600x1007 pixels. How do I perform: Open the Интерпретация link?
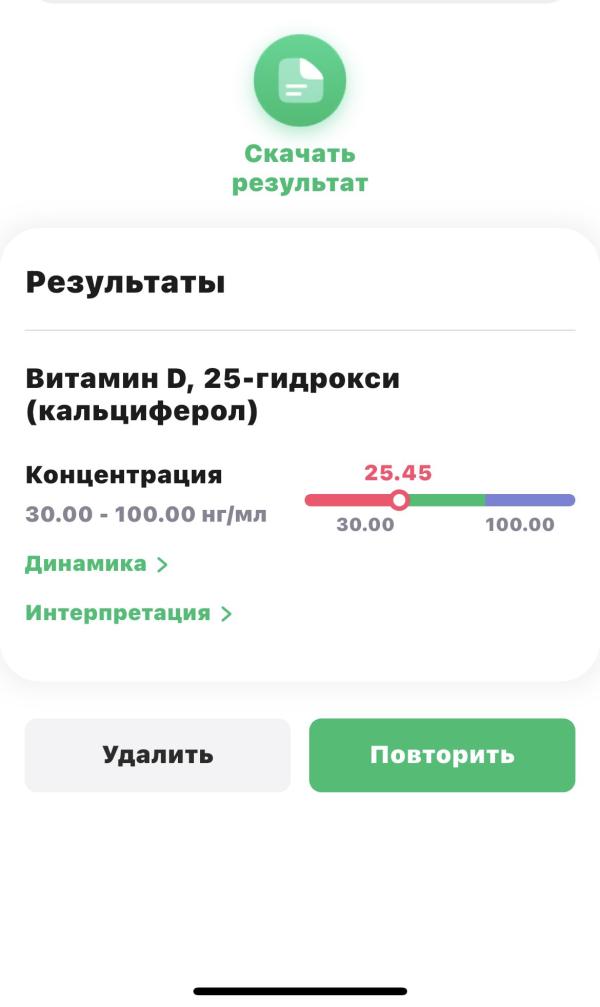(128, 613)
